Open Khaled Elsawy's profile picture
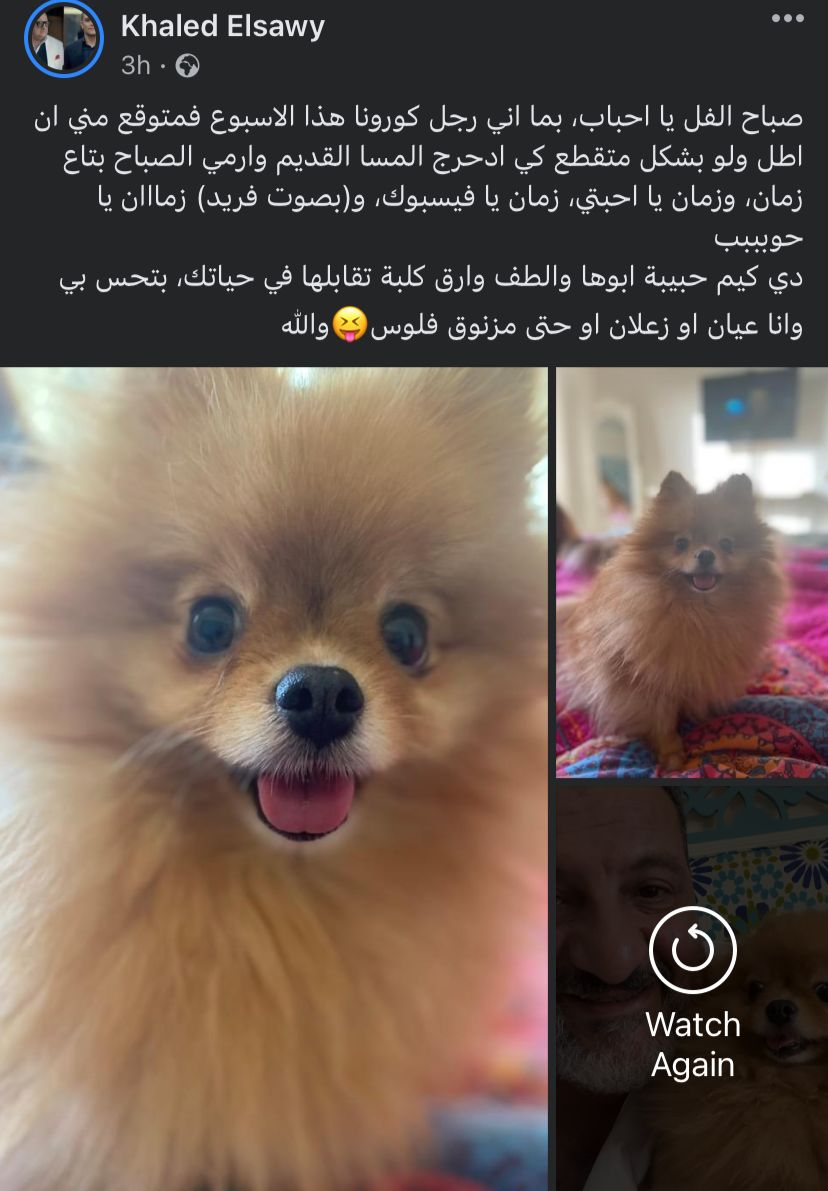This screenshot has height=1191, width=828. tap(63, 39)
